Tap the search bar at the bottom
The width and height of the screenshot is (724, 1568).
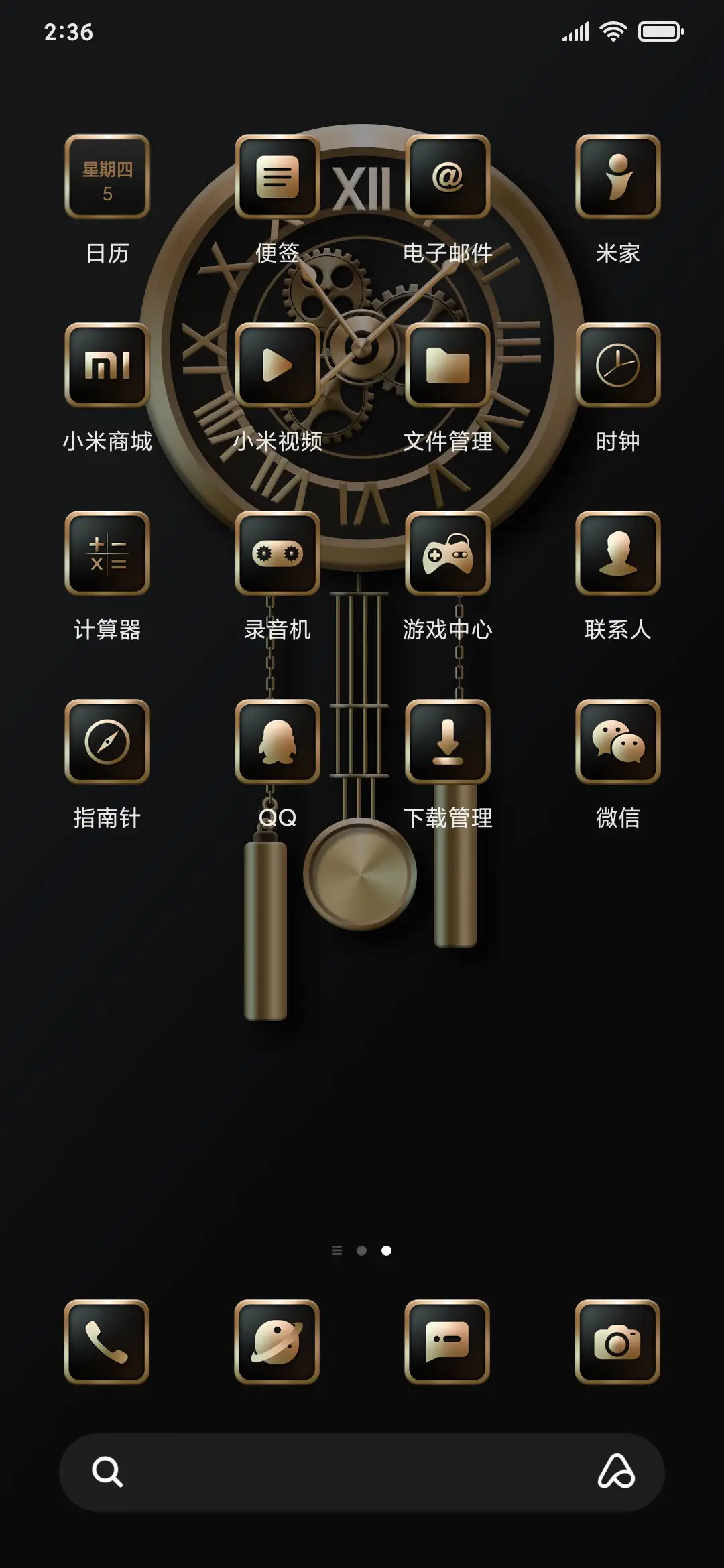tap(362, 1474)
